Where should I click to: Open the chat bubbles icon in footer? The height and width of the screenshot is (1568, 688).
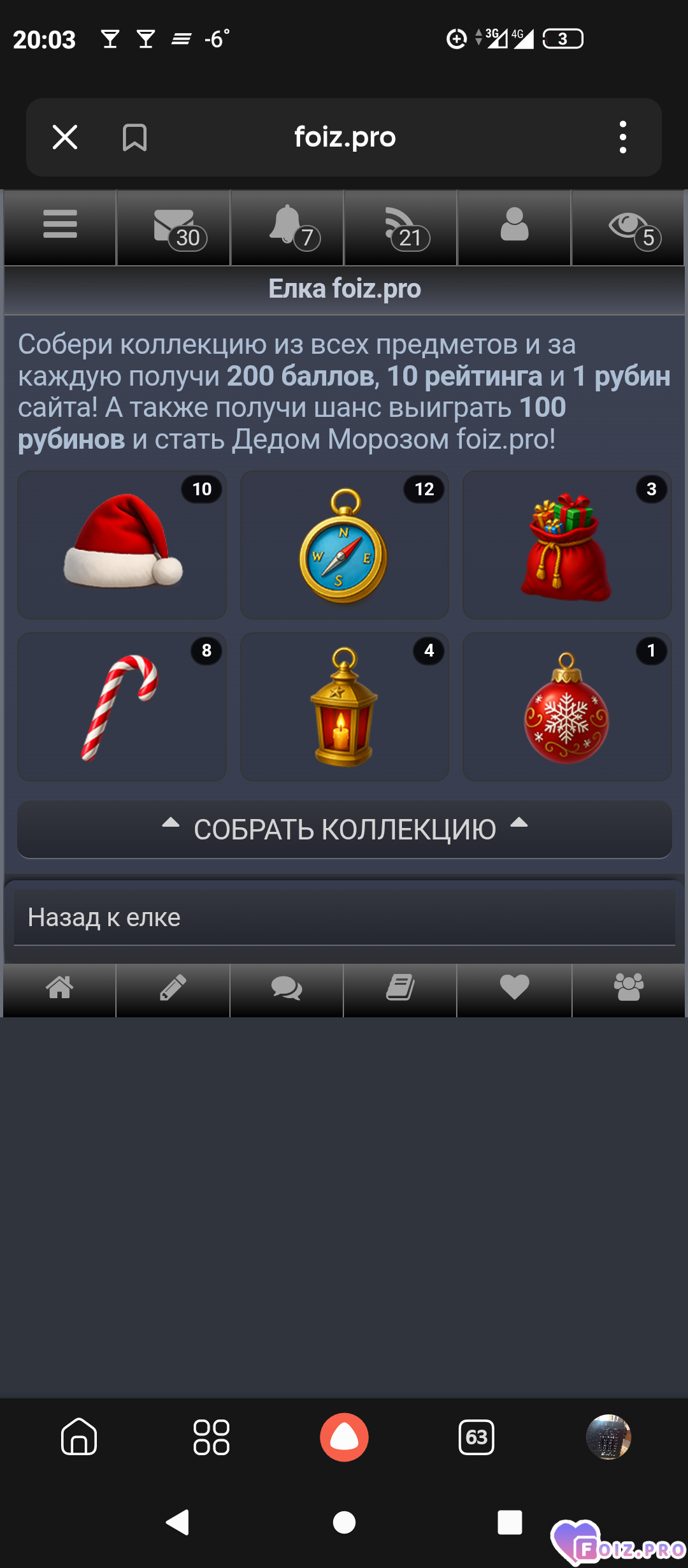tap(287, 988)
